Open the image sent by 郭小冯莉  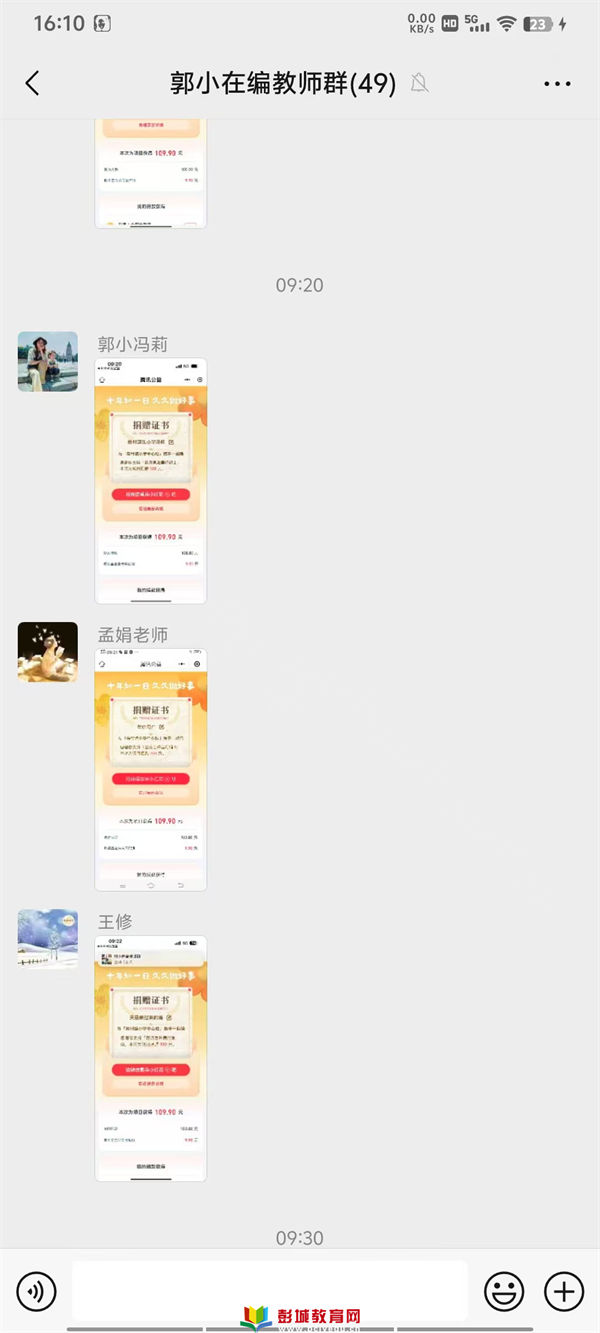point(151,481)
